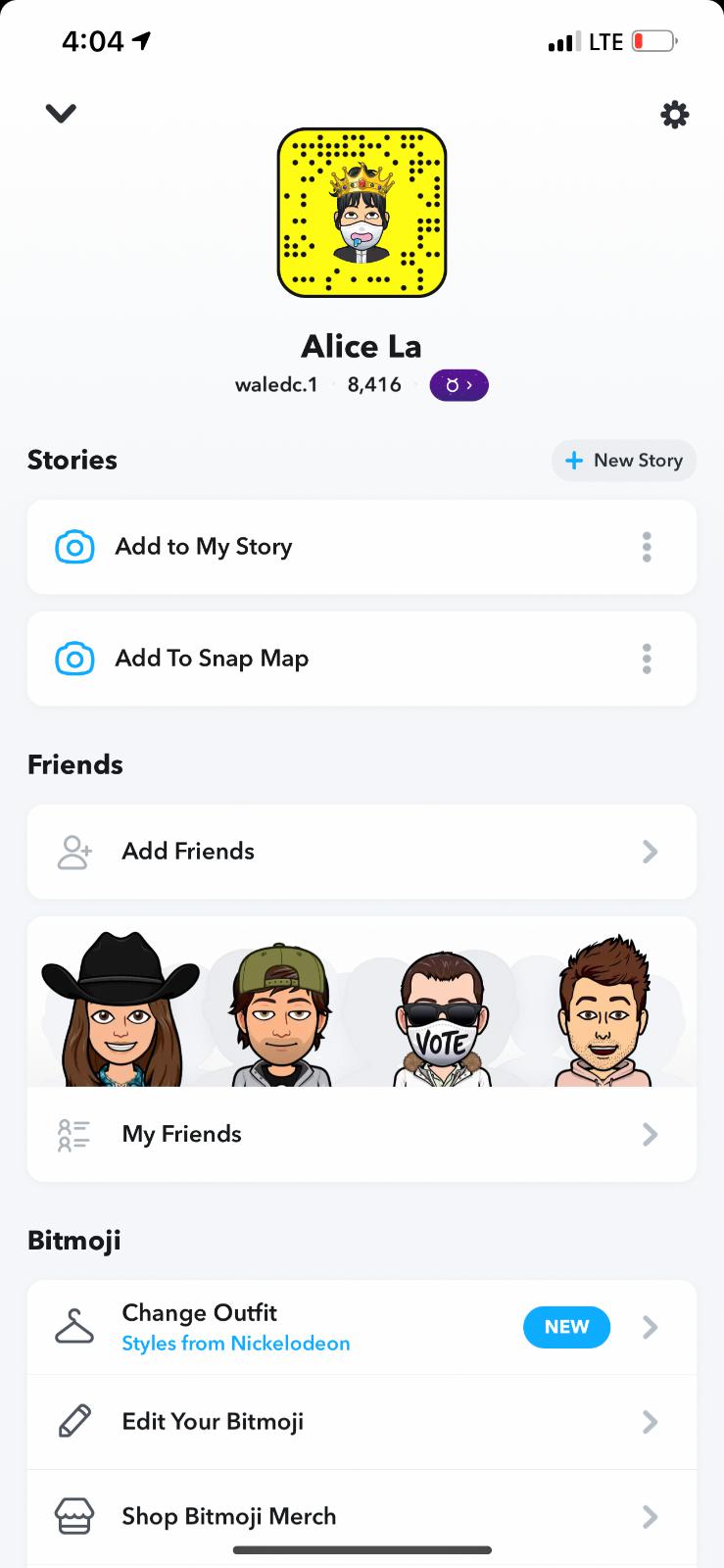
Task: Collapse profile with the down chevron
Action: pos(61,114)
